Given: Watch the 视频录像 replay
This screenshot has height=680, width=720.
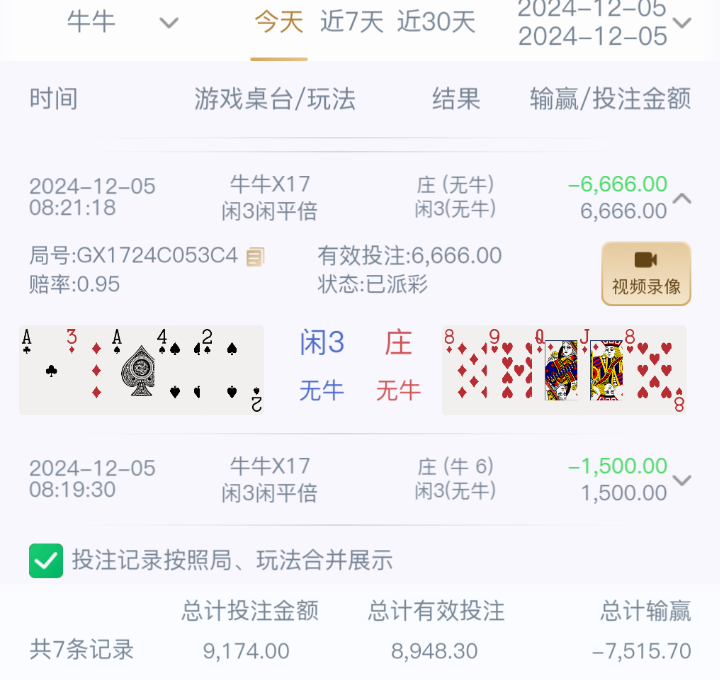Looking at the screenshot, I should click(x=645, y=272).
